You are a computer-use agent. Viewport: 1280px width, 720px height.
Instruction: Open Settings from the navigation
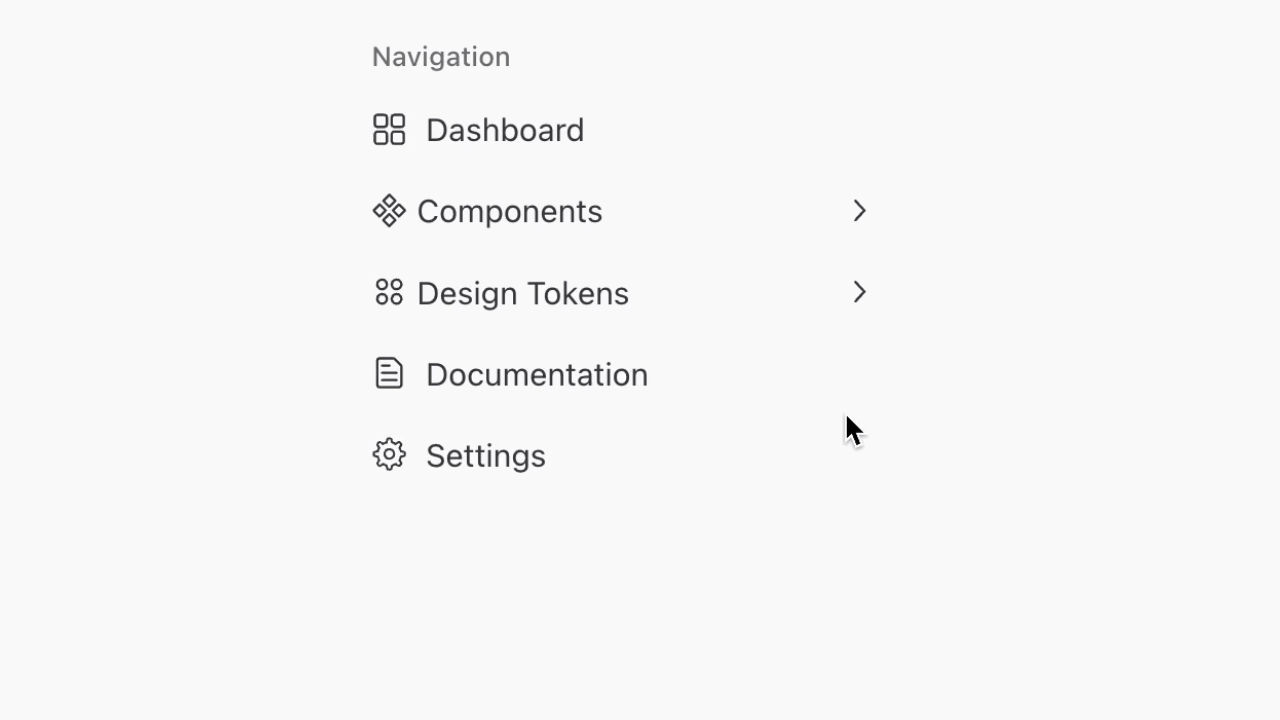point(485,456)
